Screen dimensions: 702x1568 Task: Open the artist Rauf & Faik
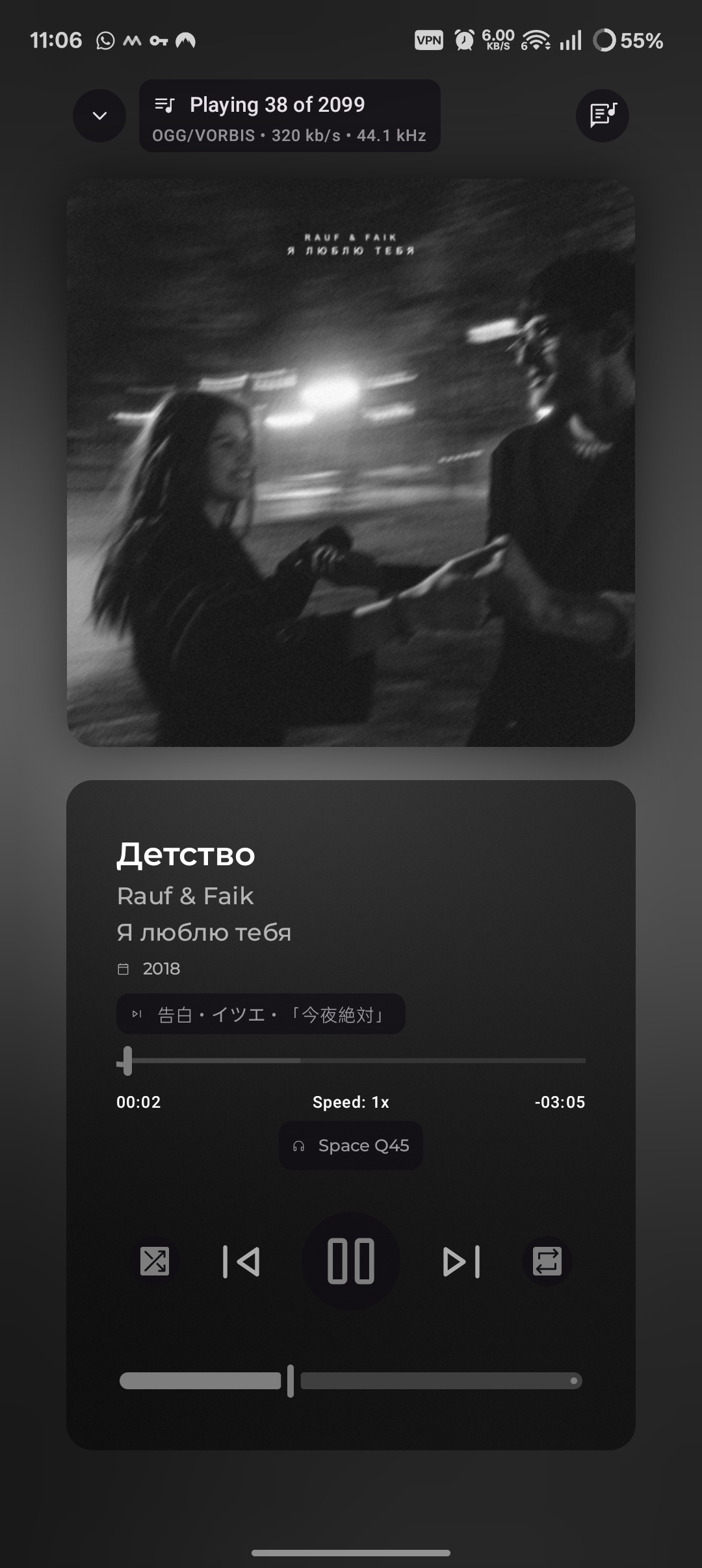pos(185,896)
